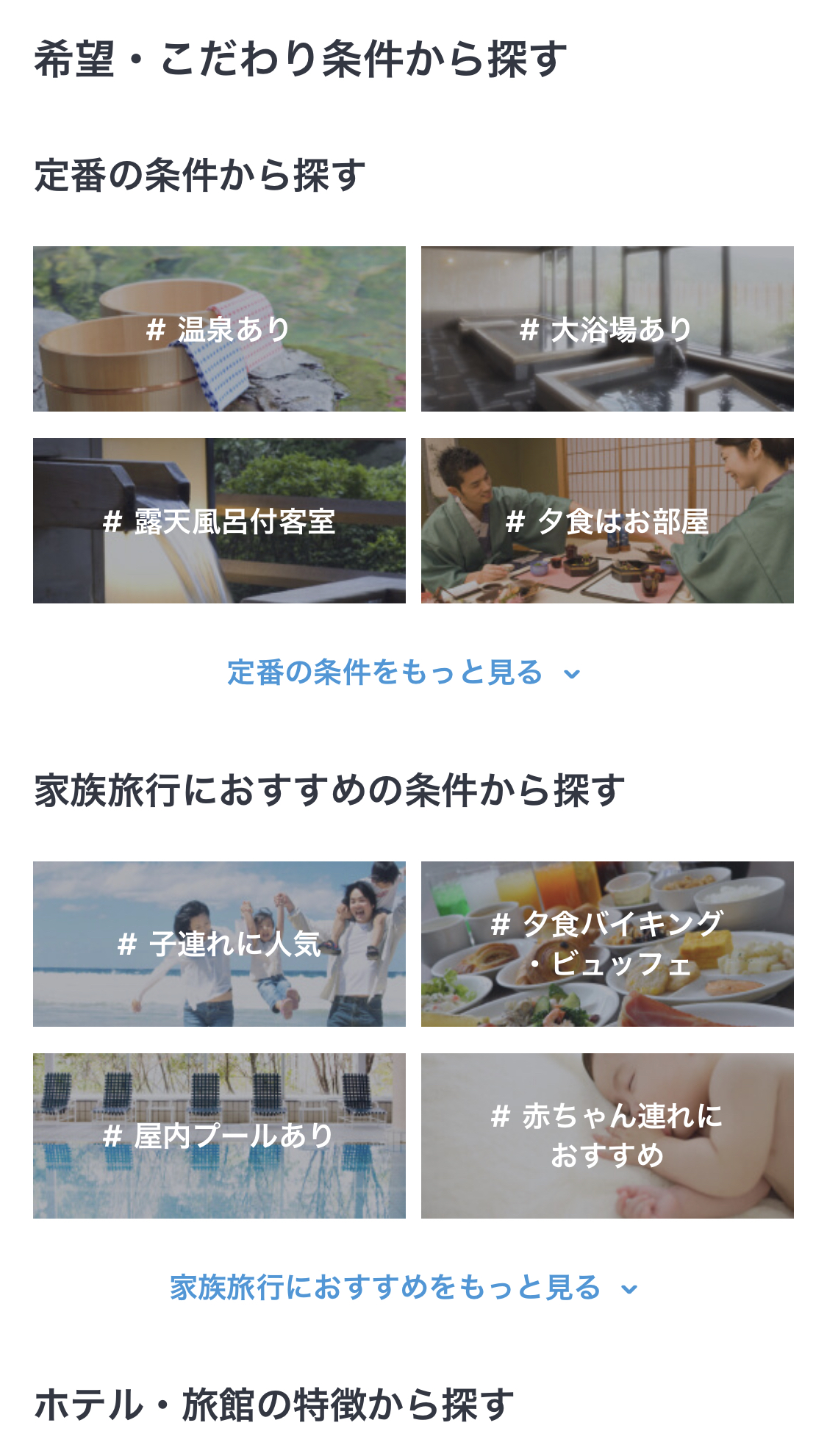
Task: Select 夕食バイキング・ビュッフェ tile
Action: coord(607,944)
